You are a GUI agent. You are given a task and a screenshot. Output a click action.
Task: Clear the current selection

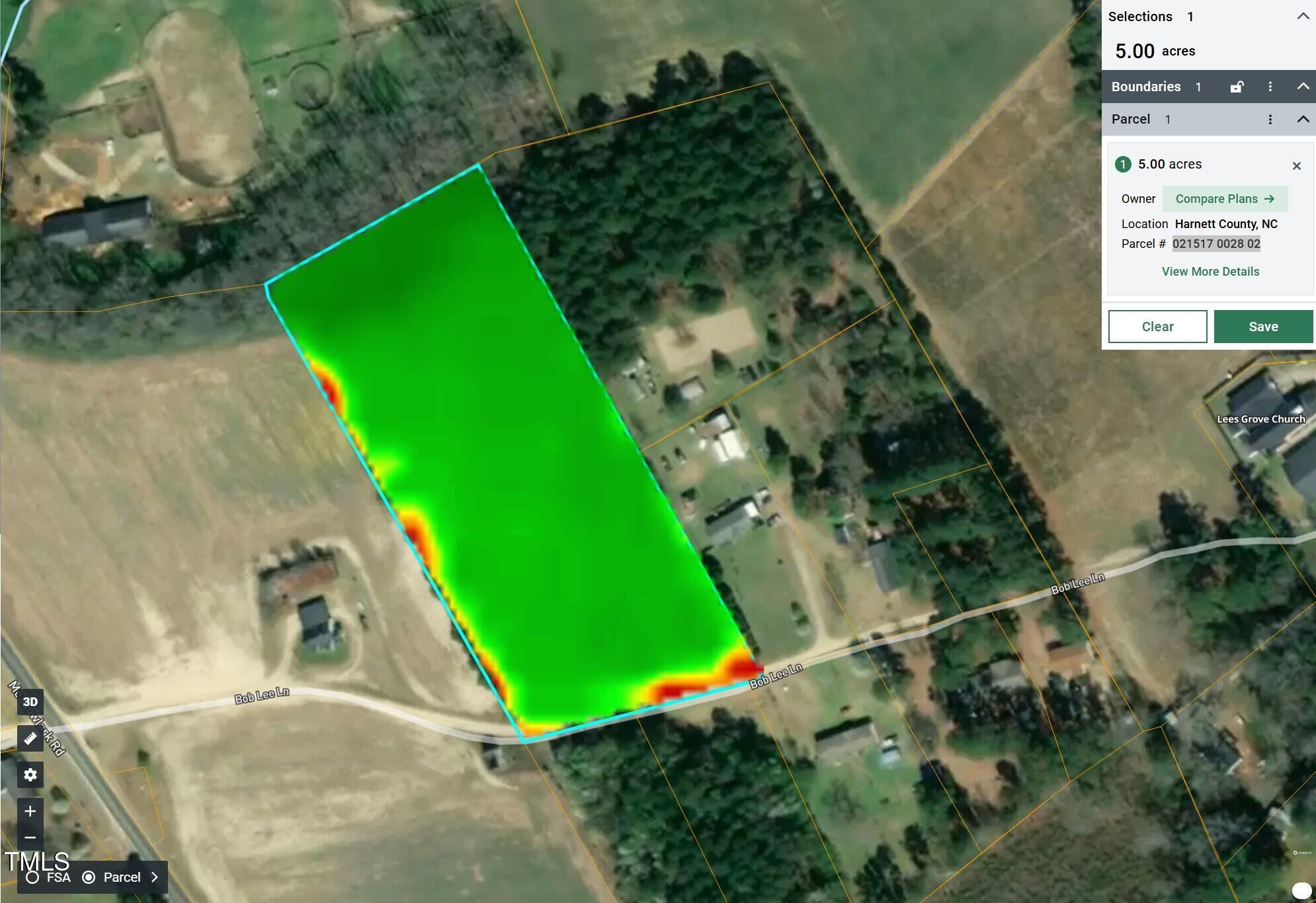click(x=1157, y=327)
